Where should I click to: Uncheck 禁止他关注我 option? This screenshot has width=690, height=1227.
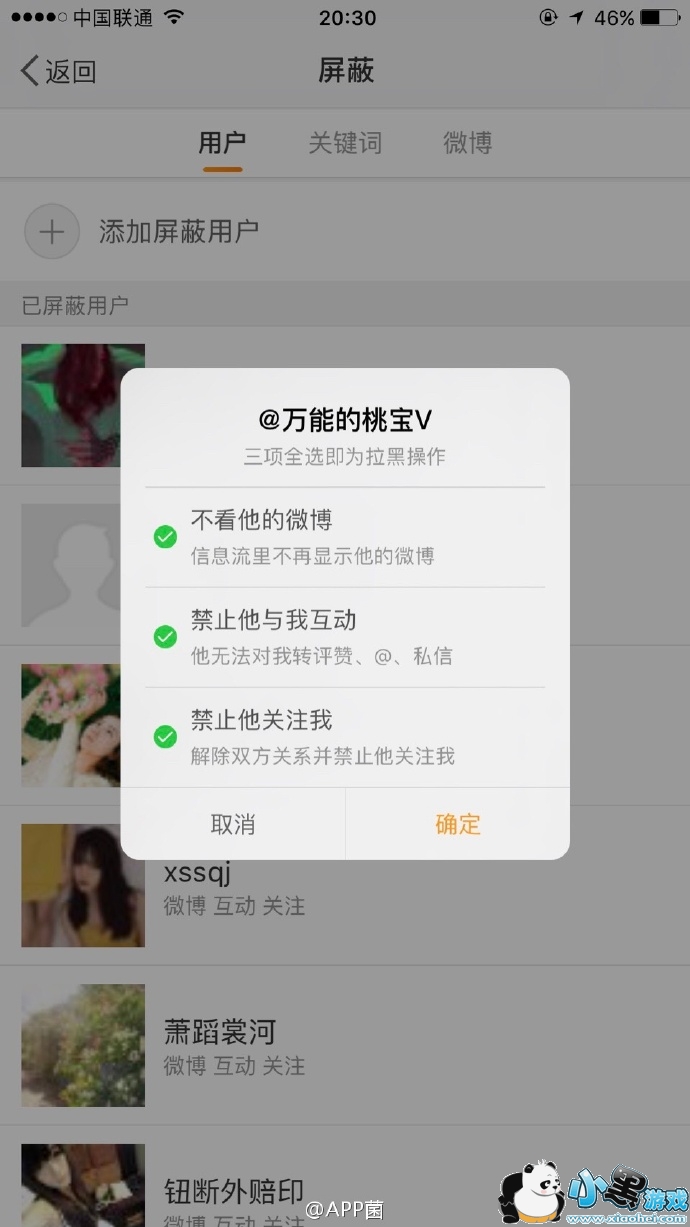[165, 737]
